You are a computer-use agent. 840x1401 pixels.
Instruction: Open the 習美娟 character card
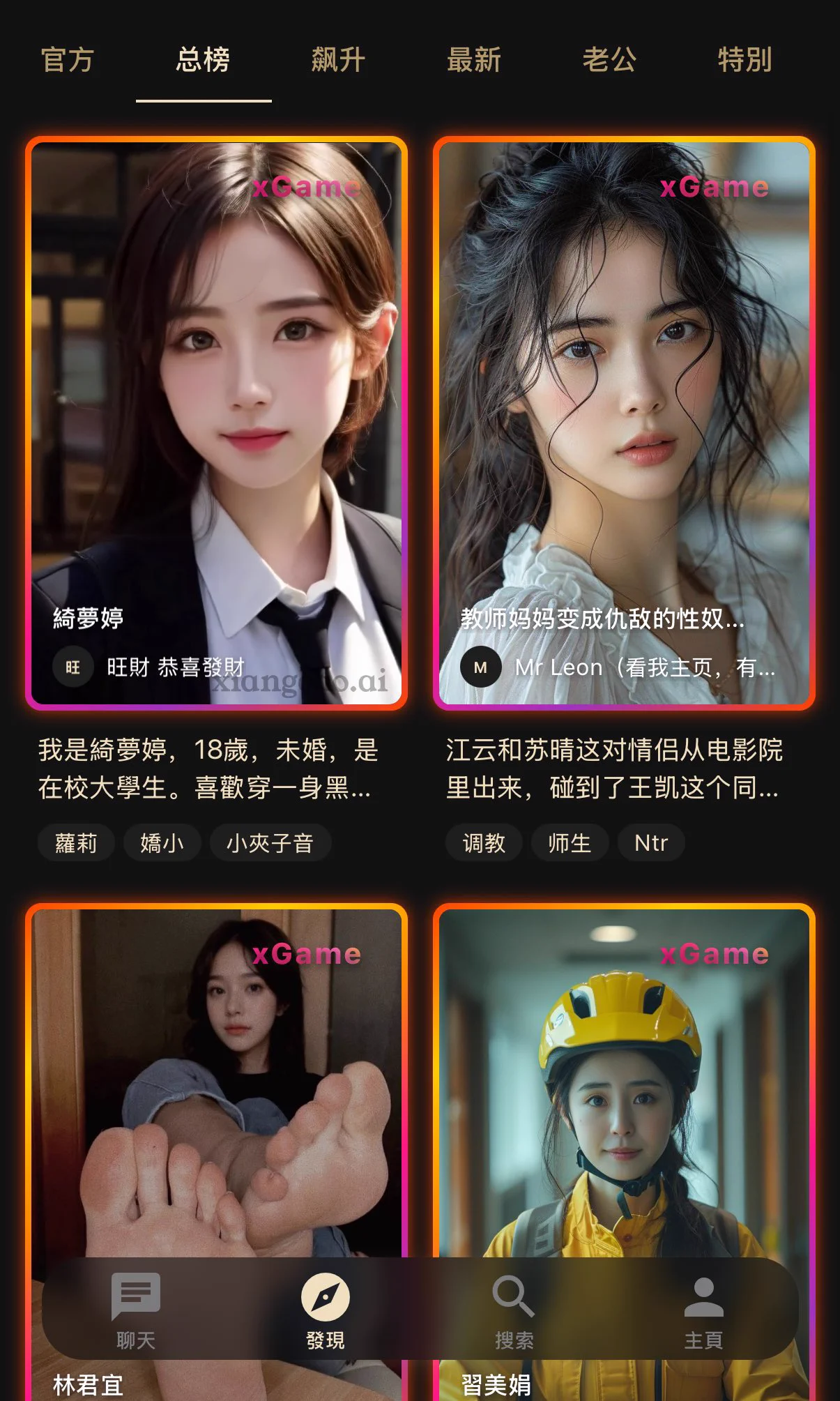coord(624,1081)
